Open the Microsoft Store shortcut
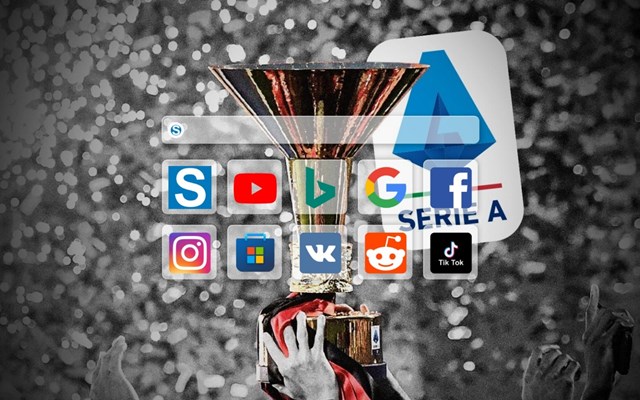 (255, 252)
